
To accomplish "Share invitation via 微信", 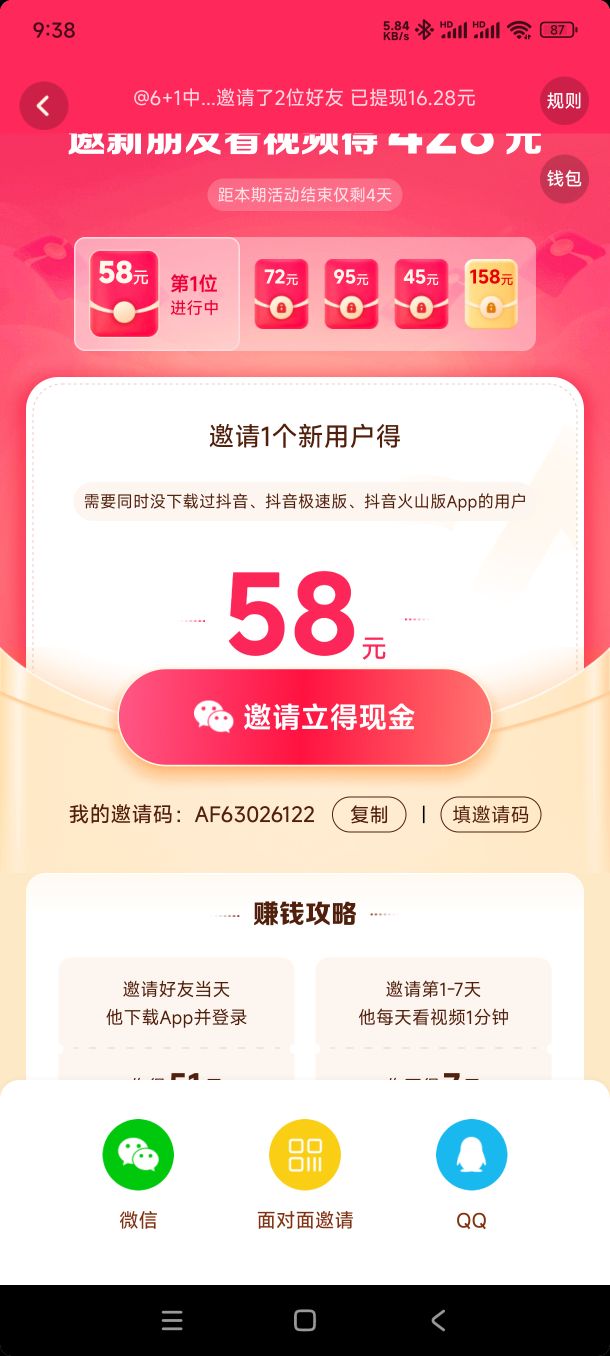I will [138, 1175].
